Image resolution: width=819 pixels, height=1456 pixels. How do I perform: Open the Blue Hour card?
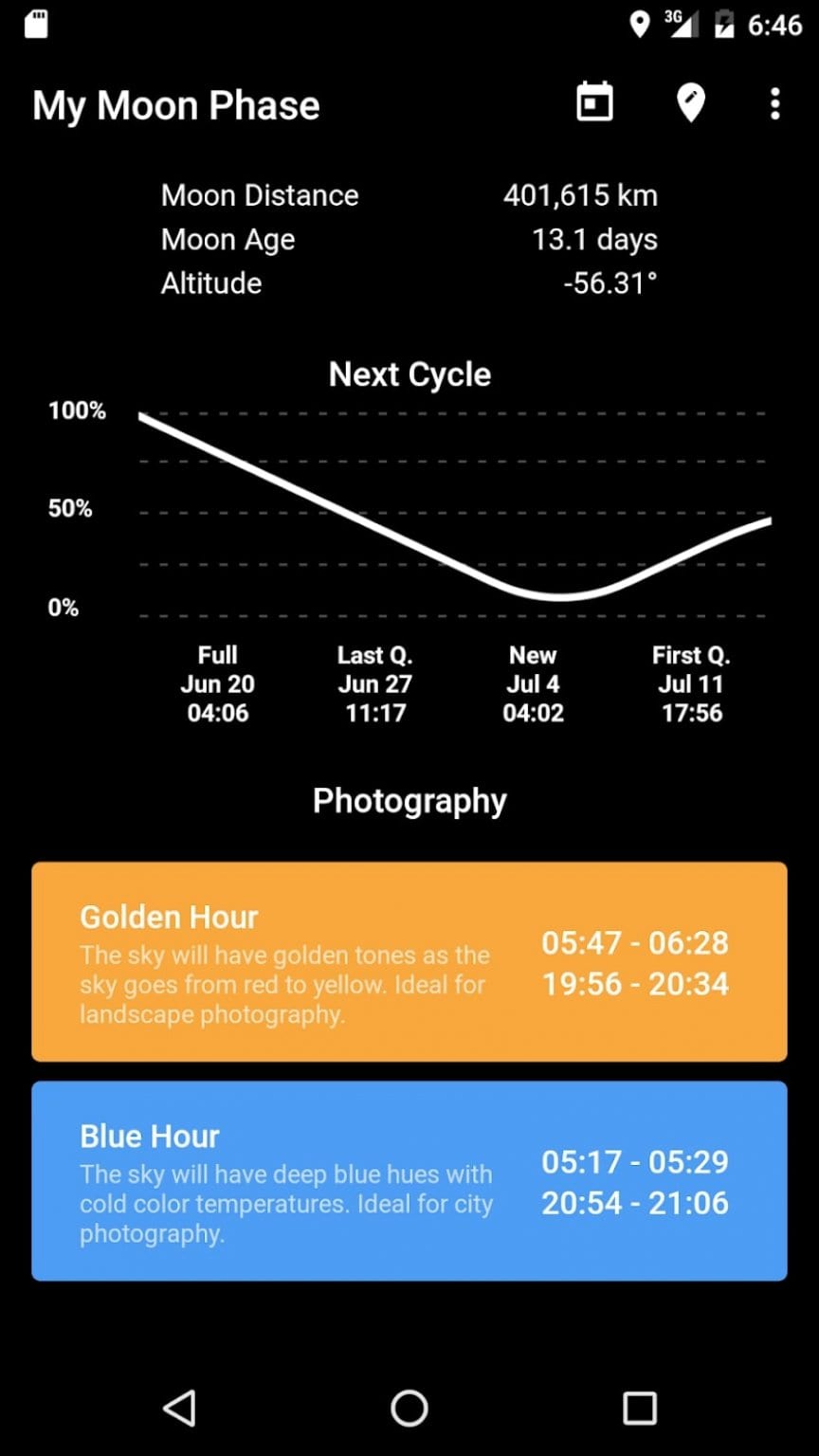coord(409,1181)
